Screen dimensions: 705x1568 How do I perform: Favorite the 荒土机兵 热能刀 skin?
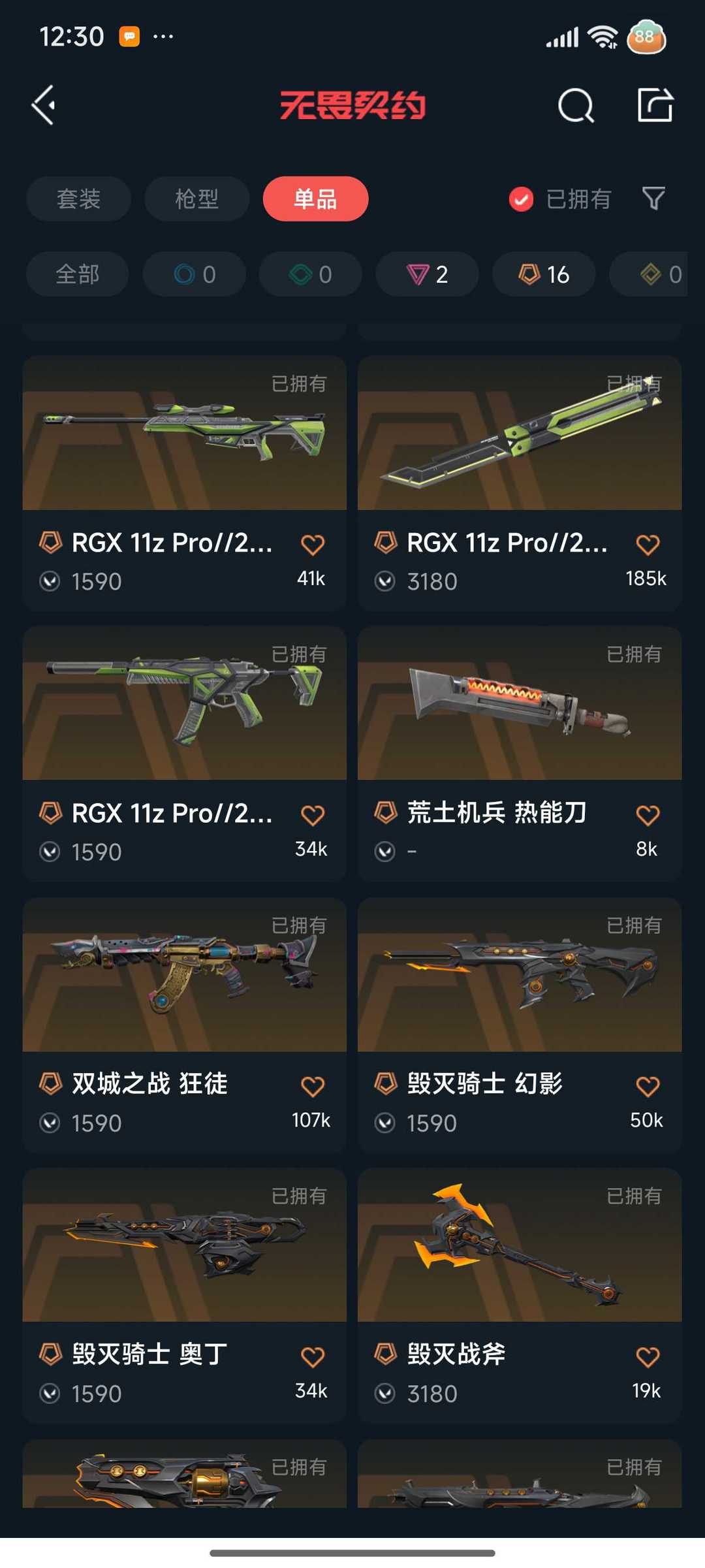click(x=648, y=816)
